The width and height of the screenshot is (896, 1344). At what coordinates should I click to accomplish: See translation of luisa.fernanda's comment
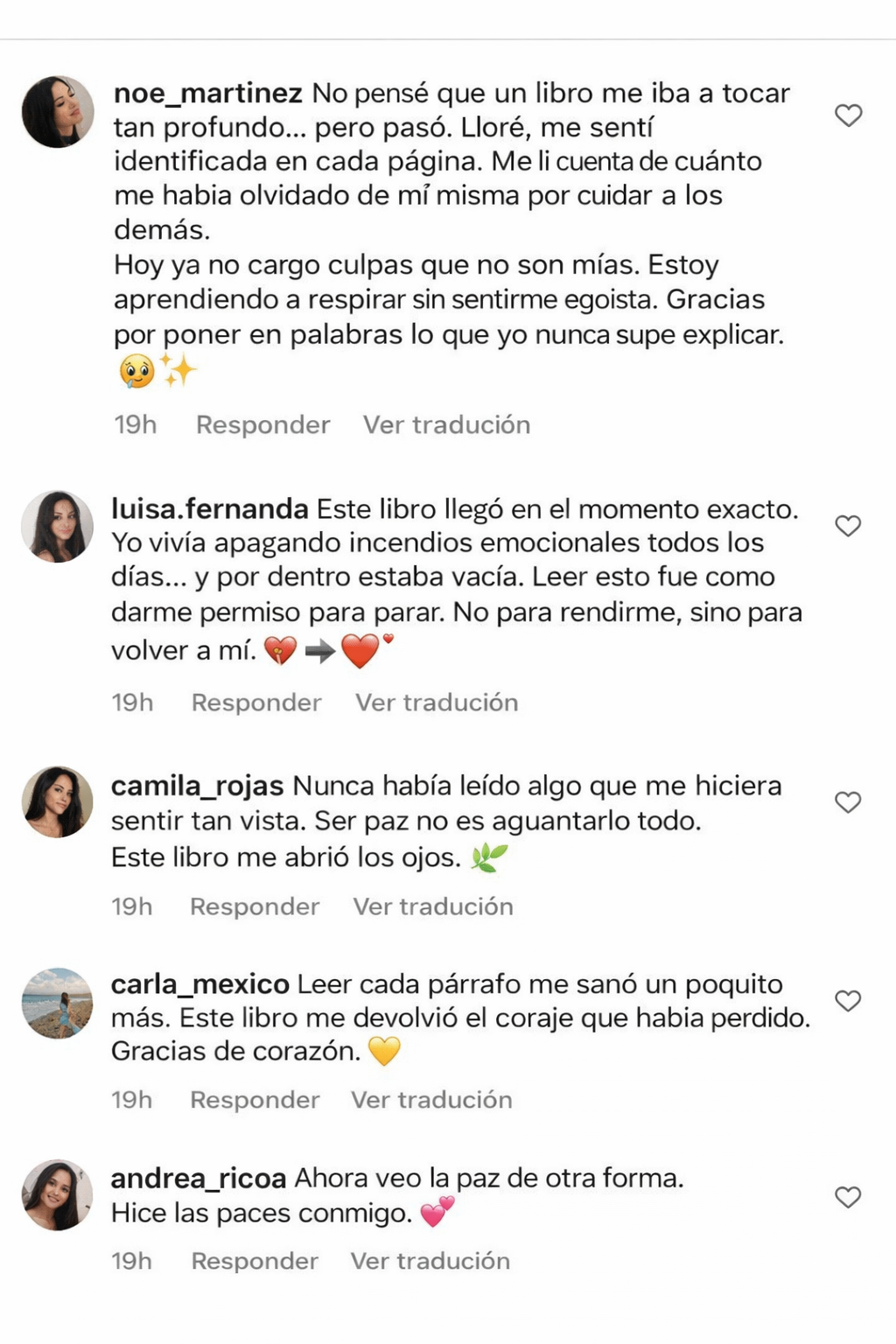[x=437, y=703]
